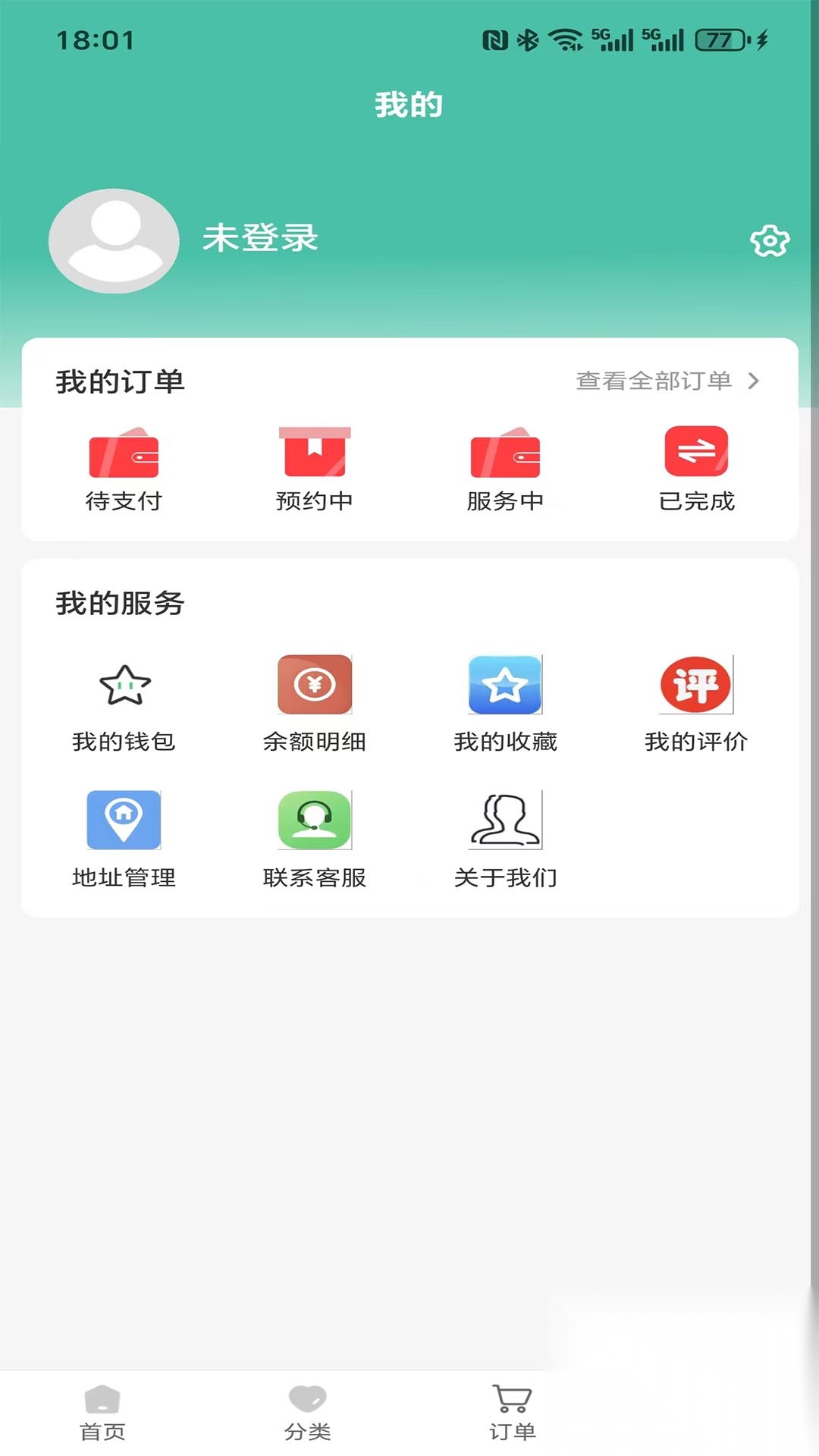
Task: Check 余额明细 balance details icon
Action: (x=314, y=685)
